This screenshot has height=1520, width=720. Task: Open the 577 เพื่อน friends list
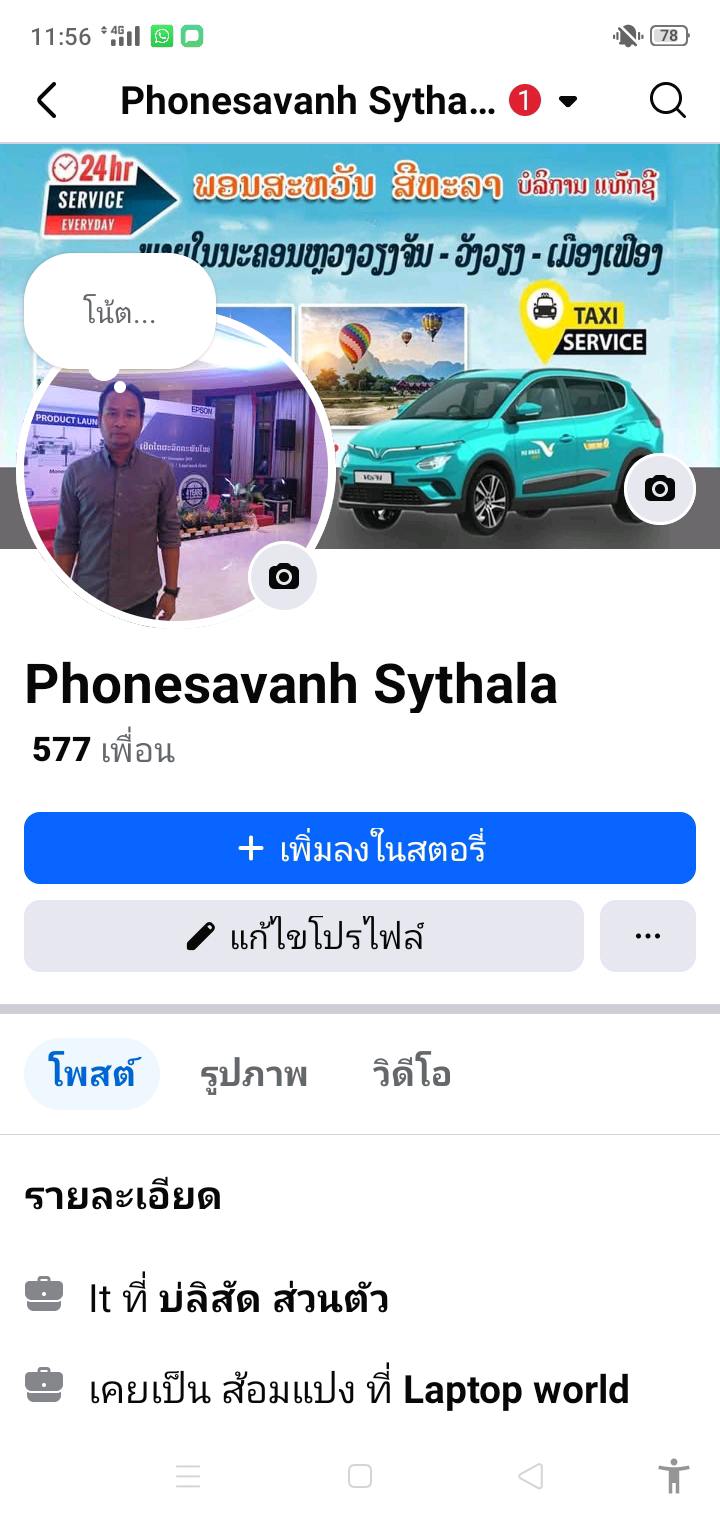pyautogui.click(x=103, y=749)
